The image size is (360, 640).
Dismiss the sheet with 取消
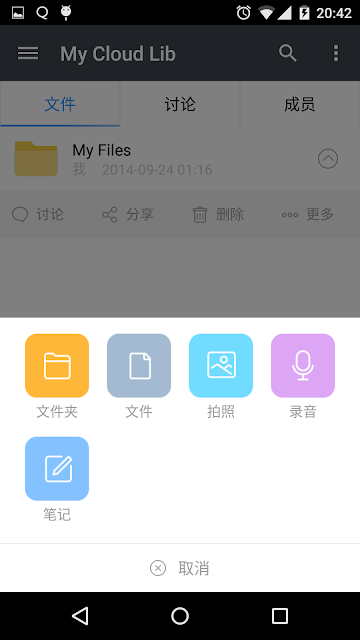(180, 568)
